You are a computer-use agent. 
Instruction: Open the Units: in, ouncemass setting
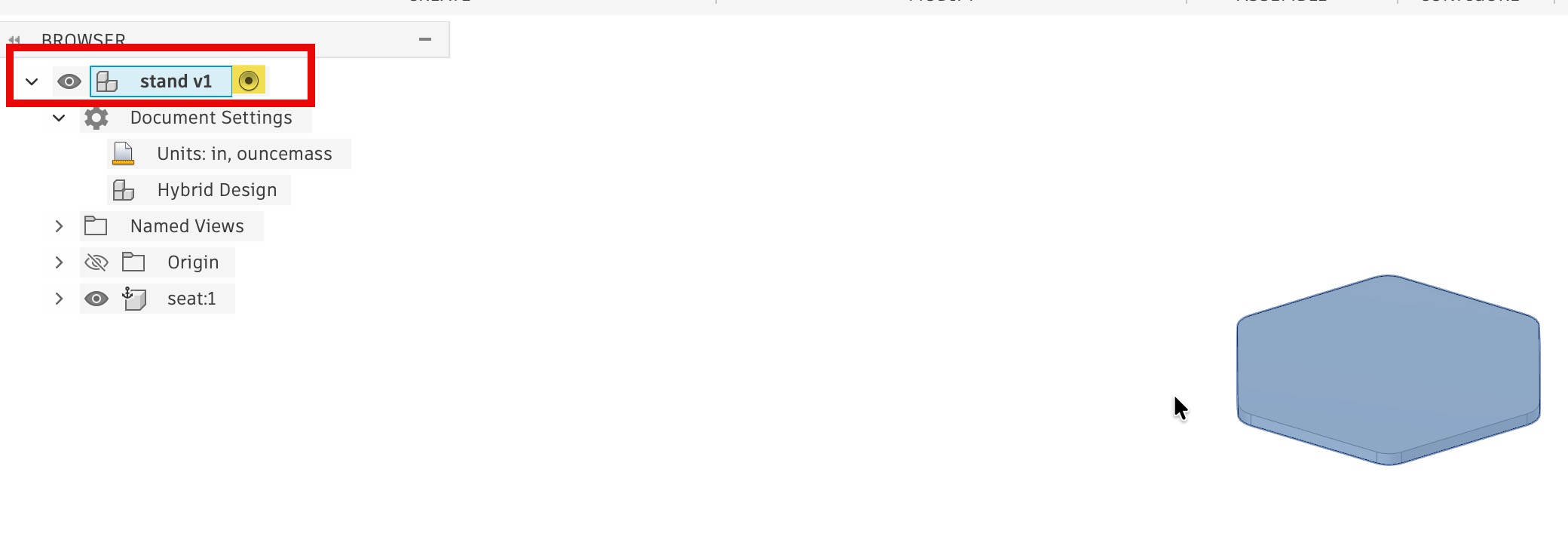coord(243,154)
